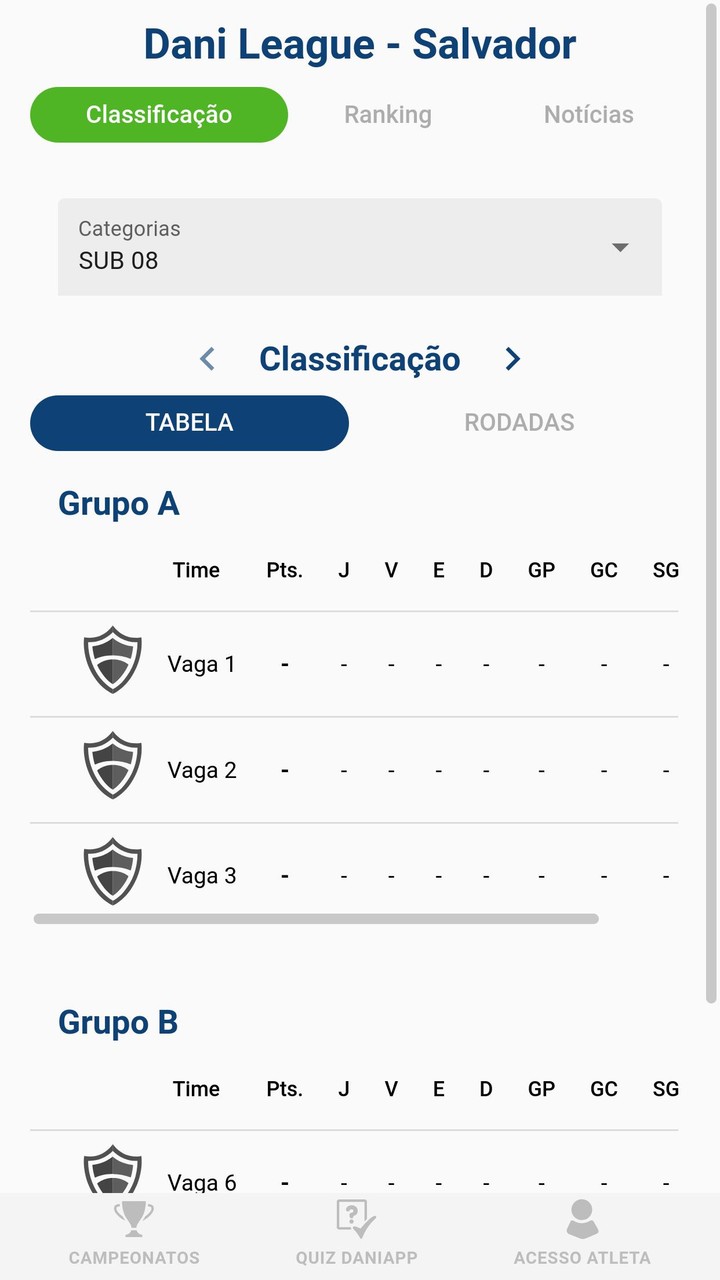Image resolution: width=720 pixels, height=1280 pixels.
Task: Click the Pts. column header
Action: (284, 570)
